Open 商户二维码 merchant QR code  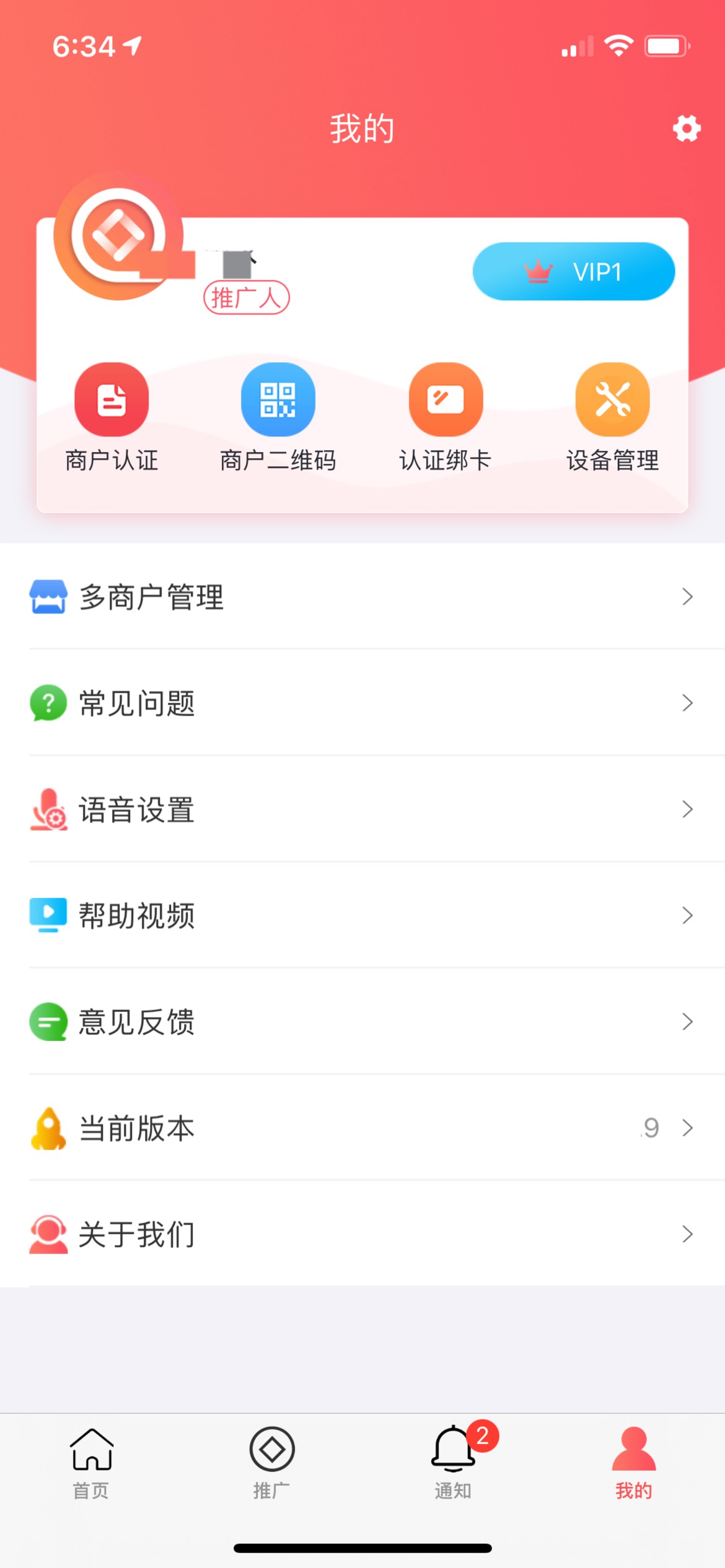[x=278, y=418]
